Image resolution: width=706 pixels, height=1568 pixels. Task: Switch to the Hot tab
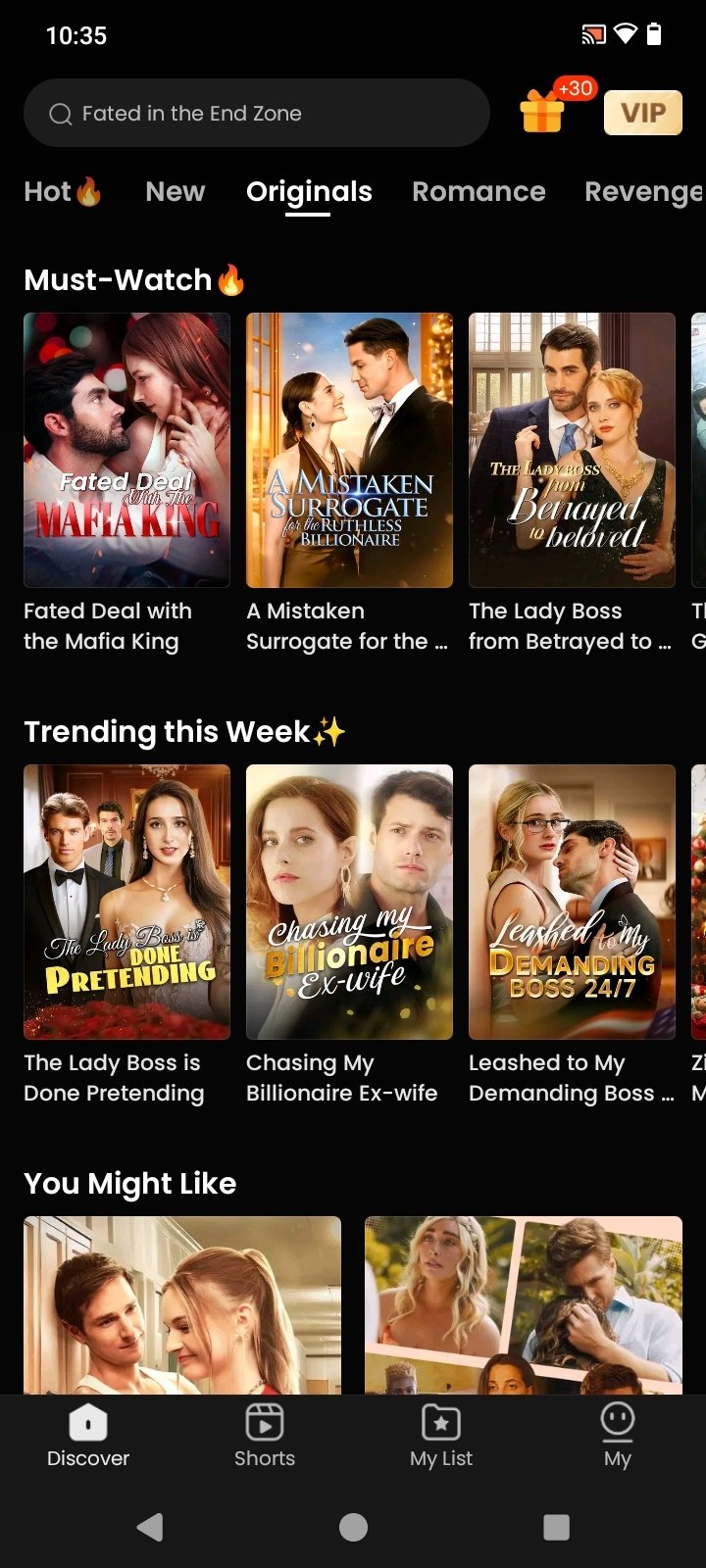click(63, 191)
